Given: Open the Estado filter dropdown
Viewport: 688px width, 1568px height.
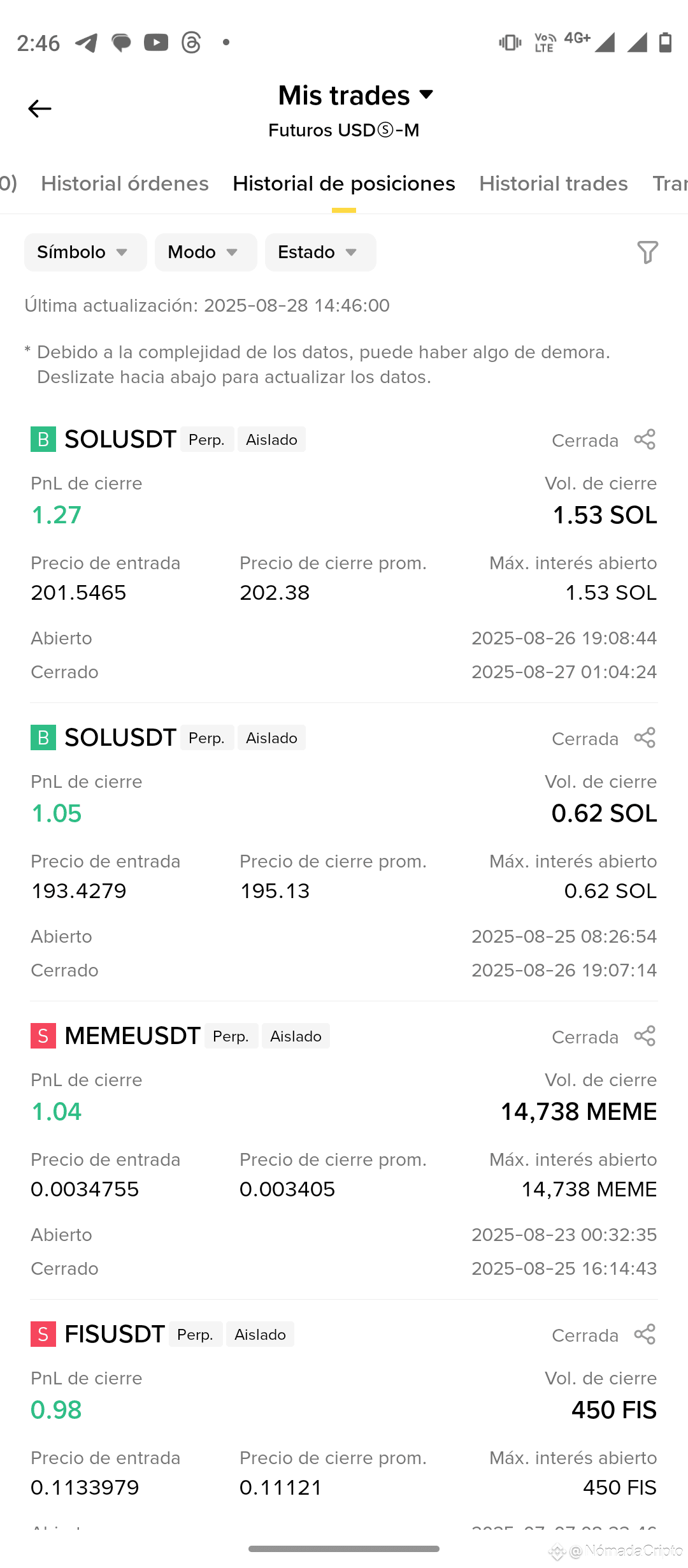Looking at the screenshot, I should 320,252.
